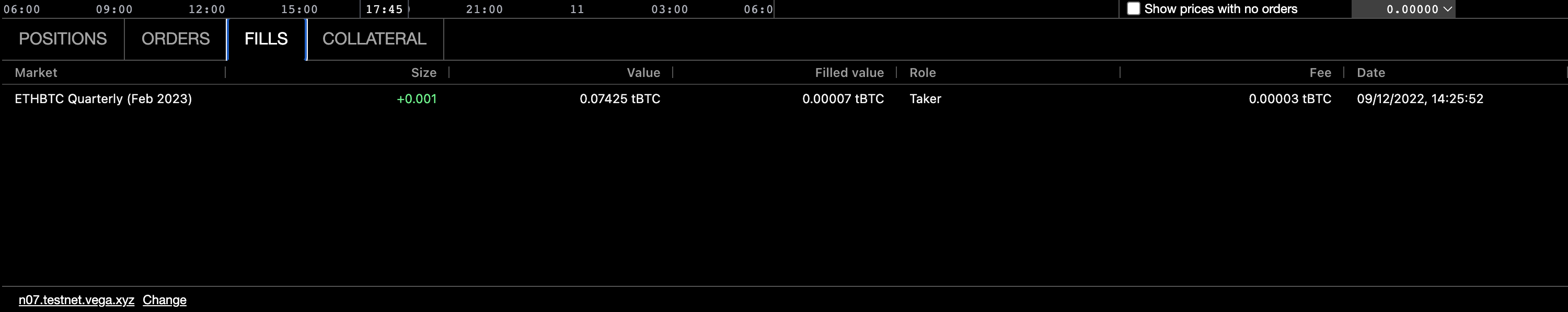Open the n07.testnet.vega.xyz node link
This screenshot has width=1568, height=312.
pos(76,300)
